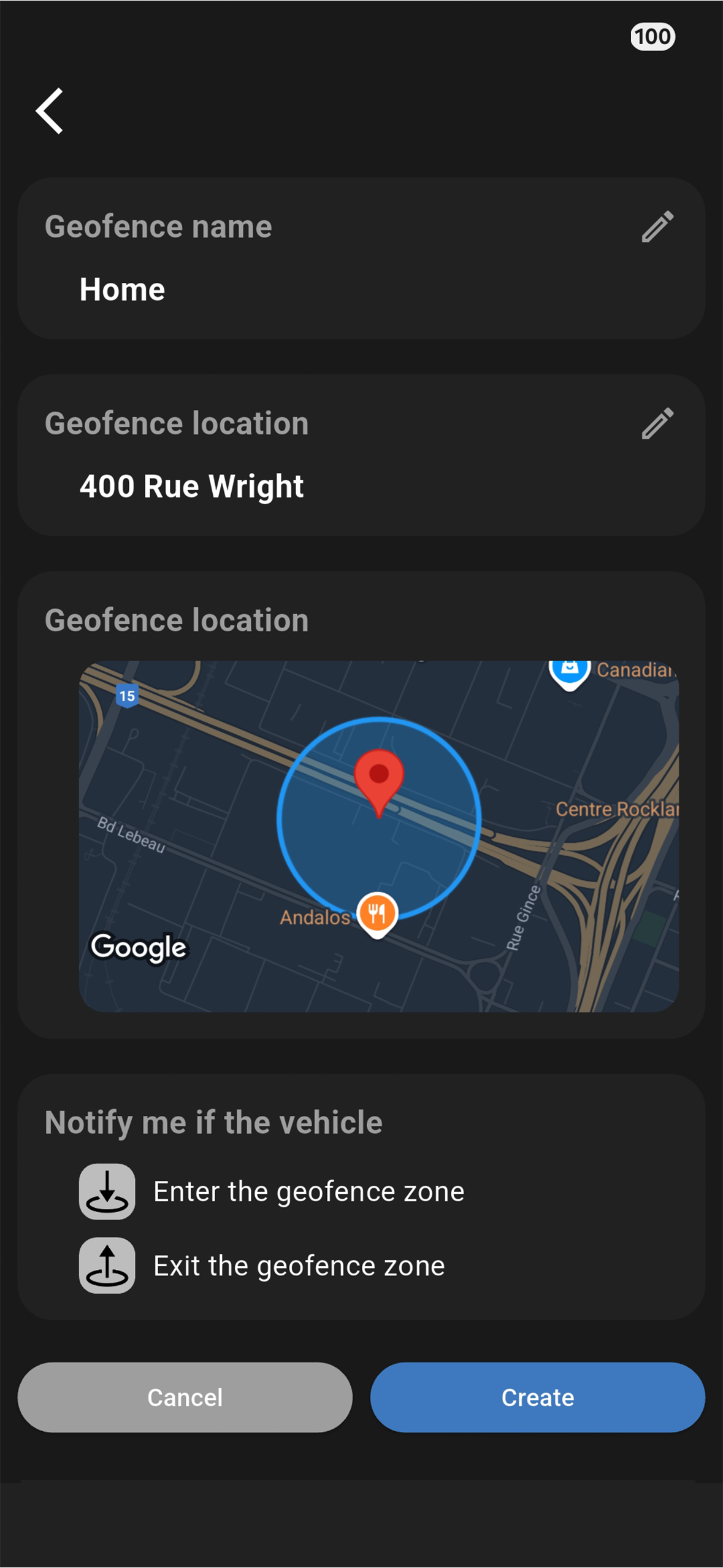The image size is (723, 1568).
Task: Edit the geofence name with the pencil icon
Action: point(657,227)
